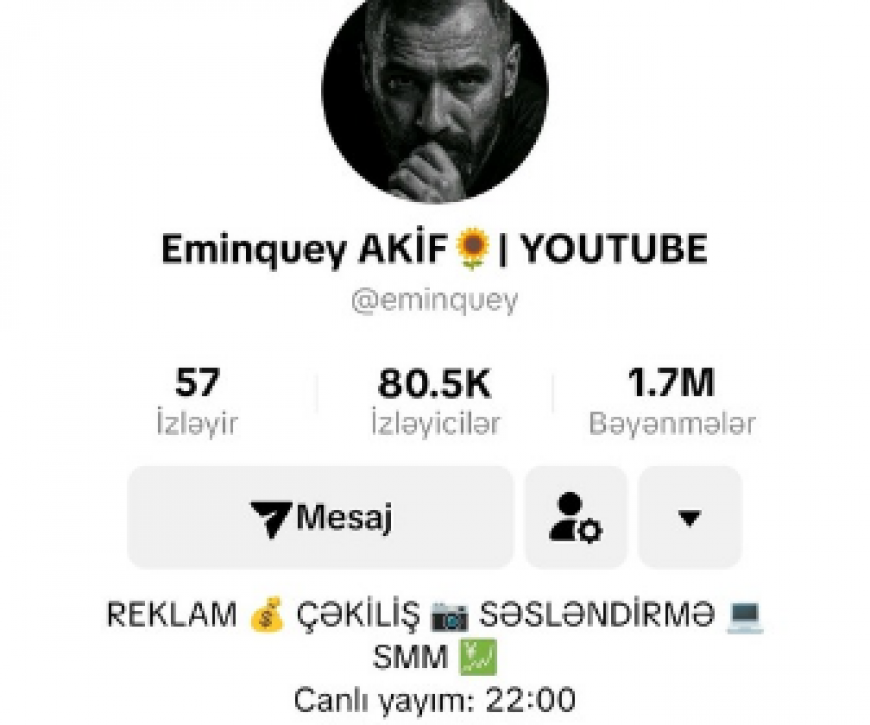Open the follow settings person icon
The width and height of the screenshot is (870, 725).
(x=575, y=517)
